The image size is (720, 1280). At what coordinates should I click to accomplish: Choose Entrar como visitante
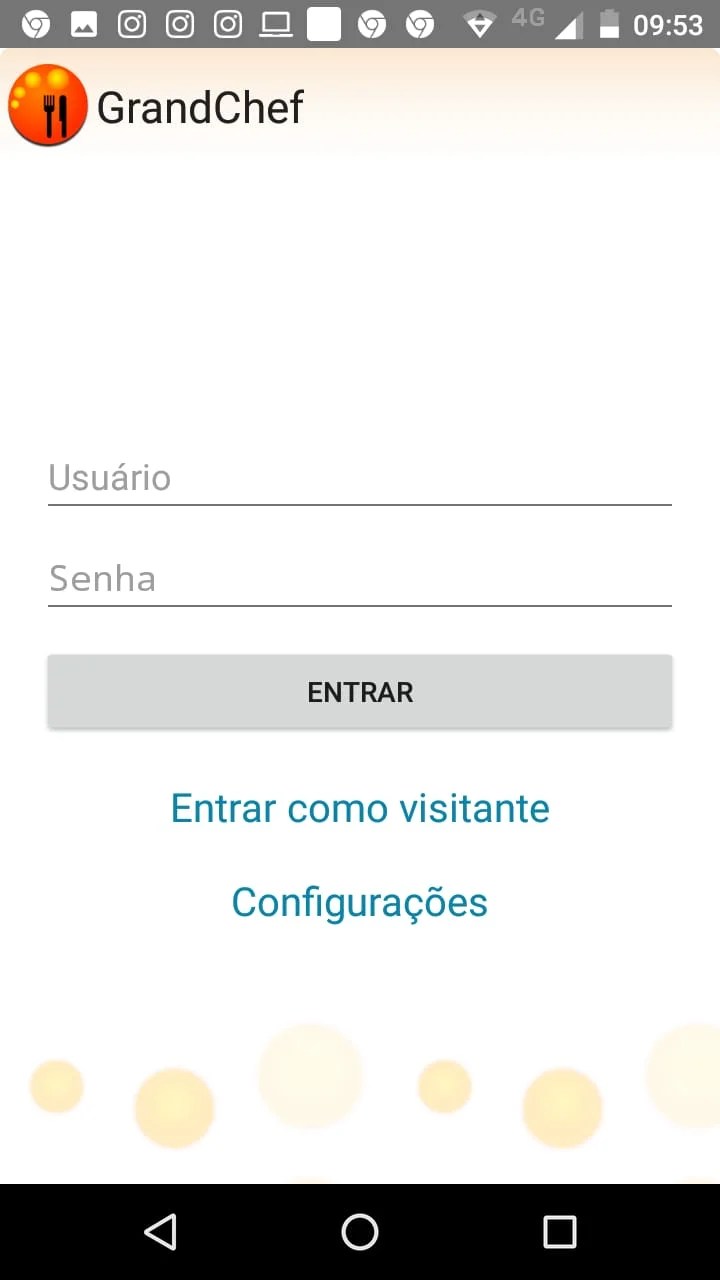(x=359, y=808)
